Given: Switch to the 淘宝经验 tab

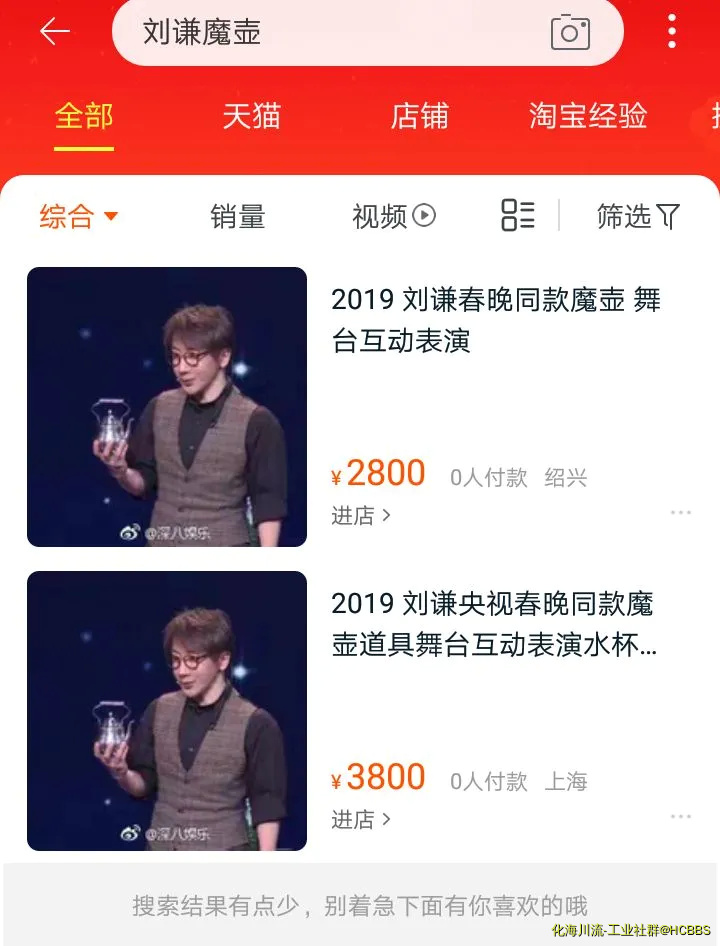Looking at the screenshot, I should point(588,116).
